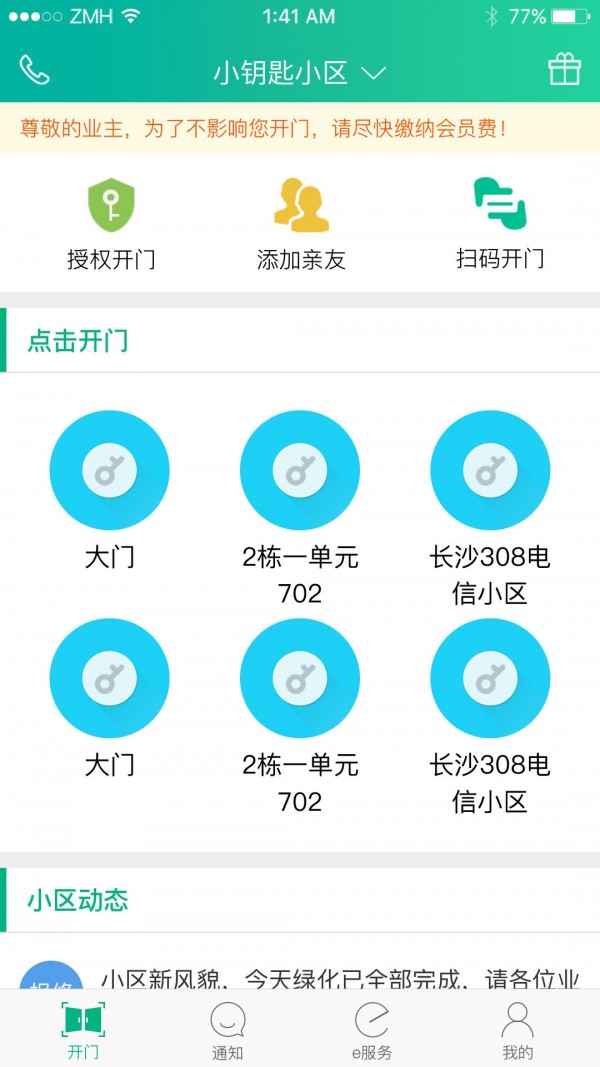Switch to the 通知 tab
Viewport: 600px width, 1067px height.
pos(228,1030)
